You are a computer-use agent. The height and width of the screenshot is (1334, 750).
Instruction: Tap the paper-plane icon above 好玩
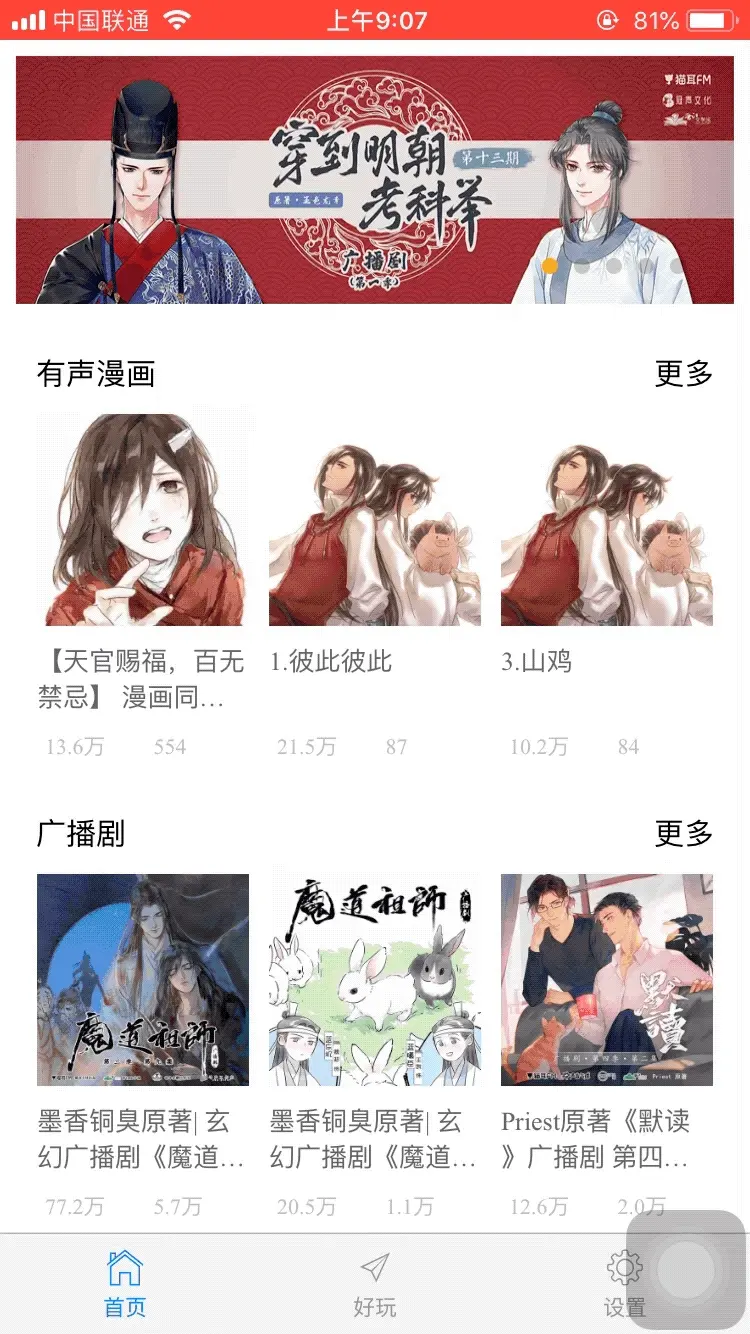(x=375, y=1267)
